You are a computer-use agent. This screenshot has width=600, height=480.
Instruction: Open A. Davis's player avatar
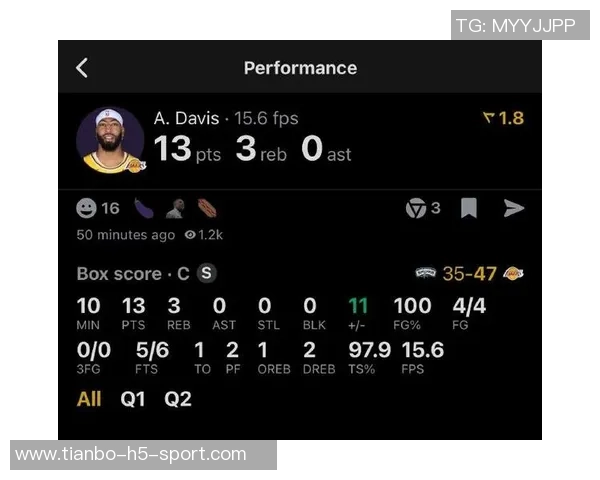[x=110, y=140]
